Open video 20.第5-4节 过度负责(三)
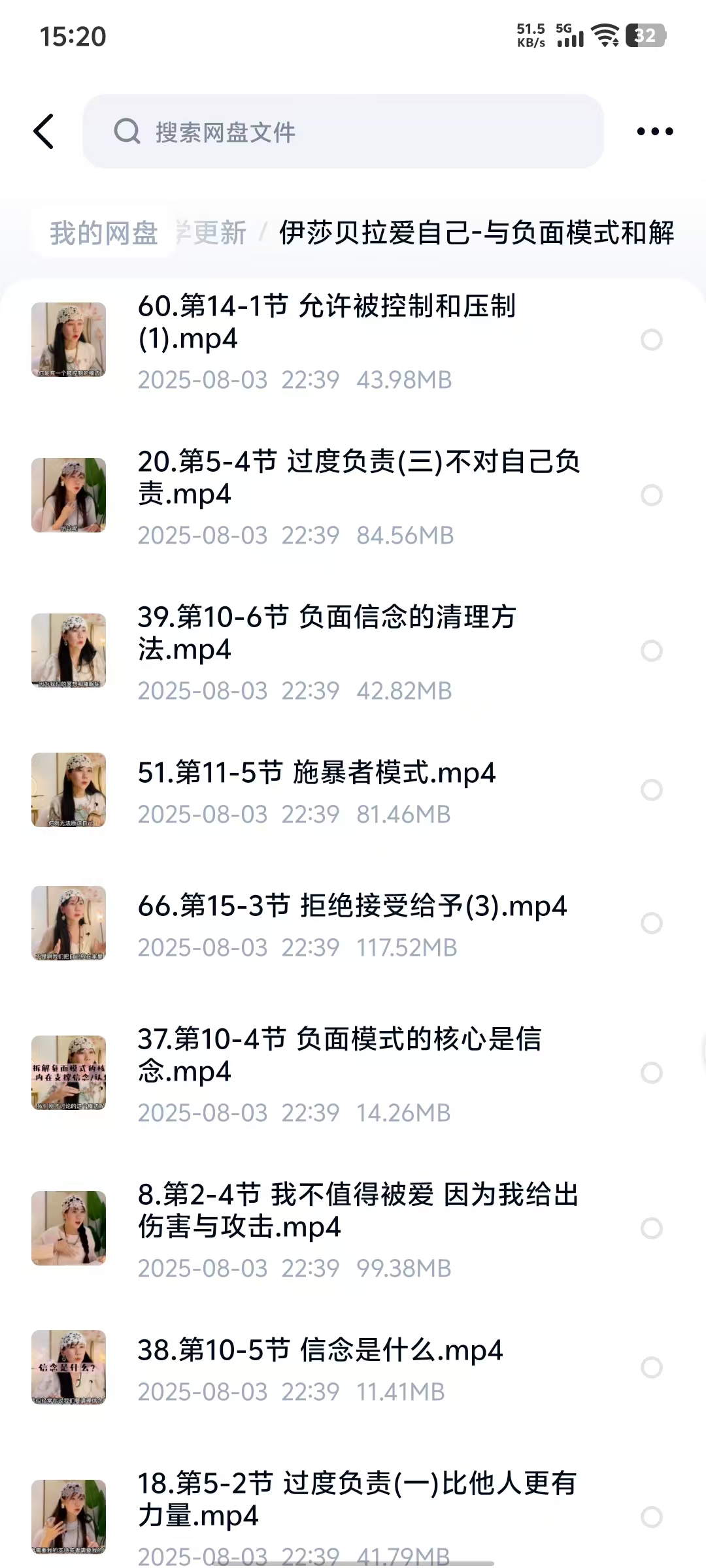706x1568 pixels. pyautogui.click(x=358, y=478)
